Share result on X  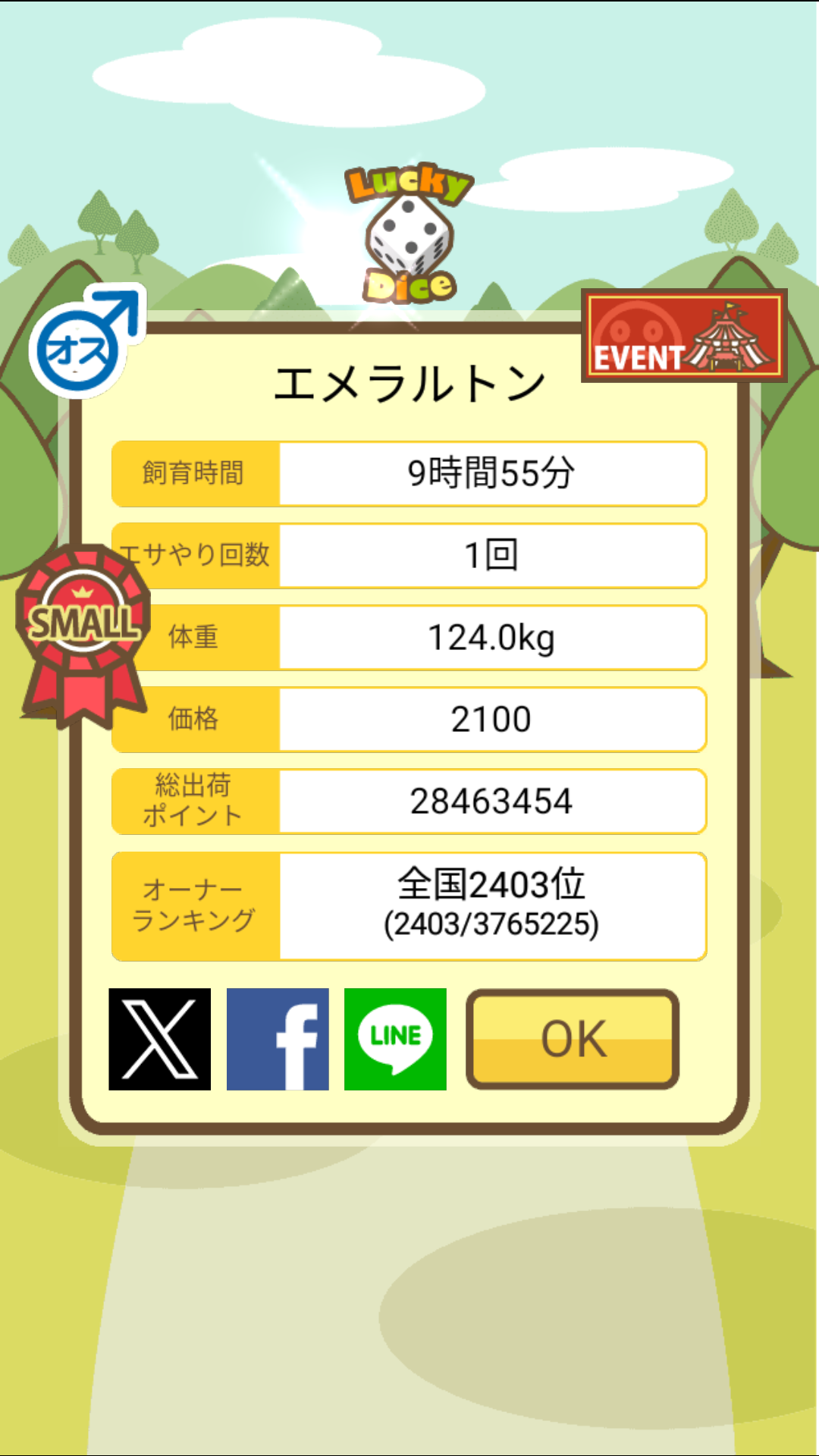point(159,1039)
